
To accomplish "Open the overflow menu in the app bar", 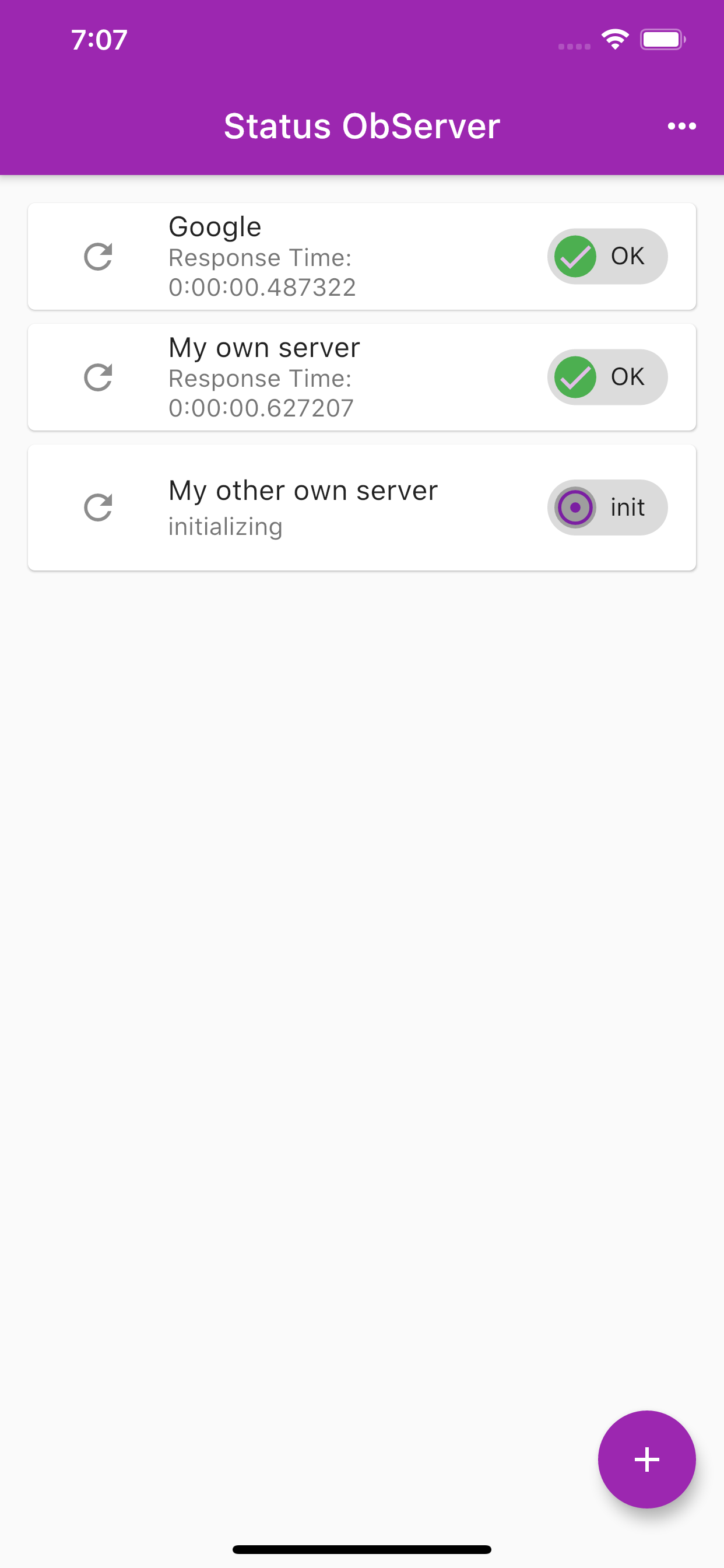I will 680,125.
